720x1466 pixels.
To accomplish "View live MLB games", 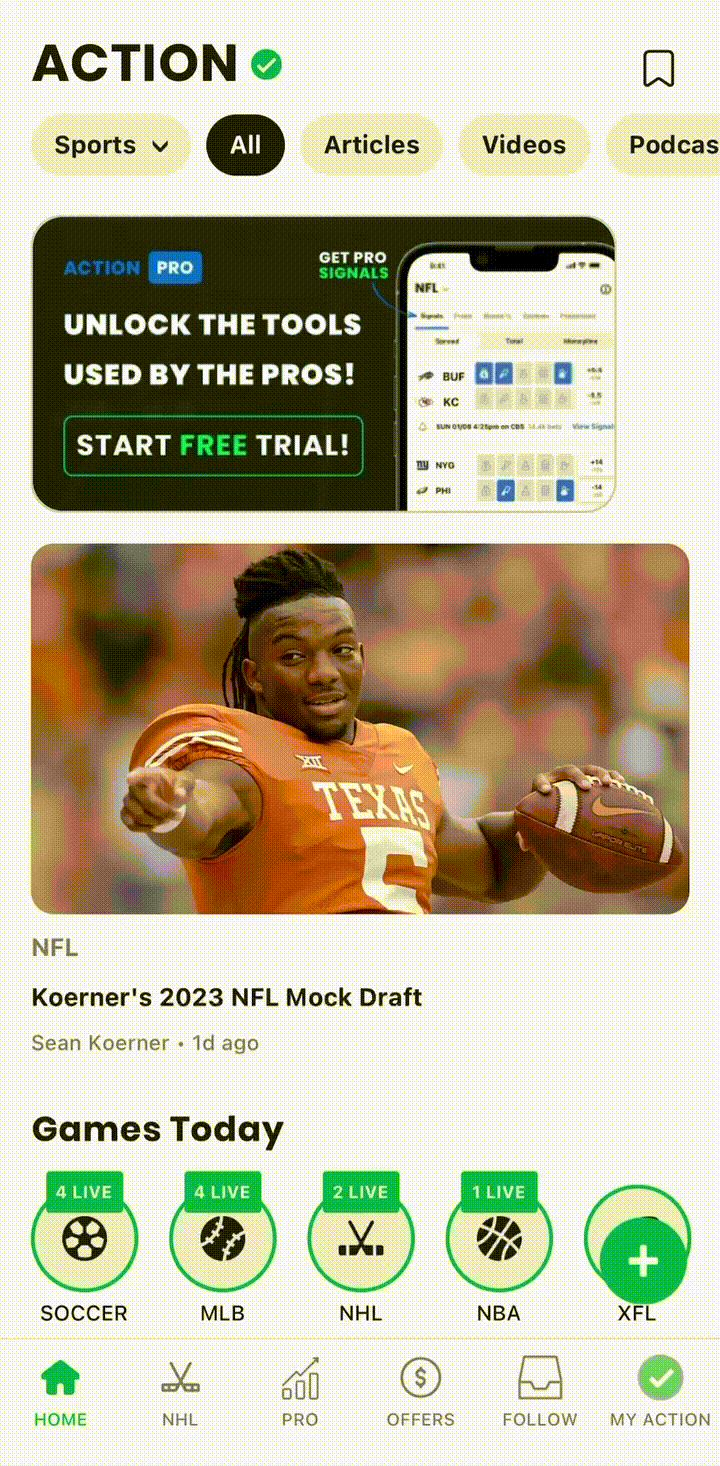I will [222, 1240].
